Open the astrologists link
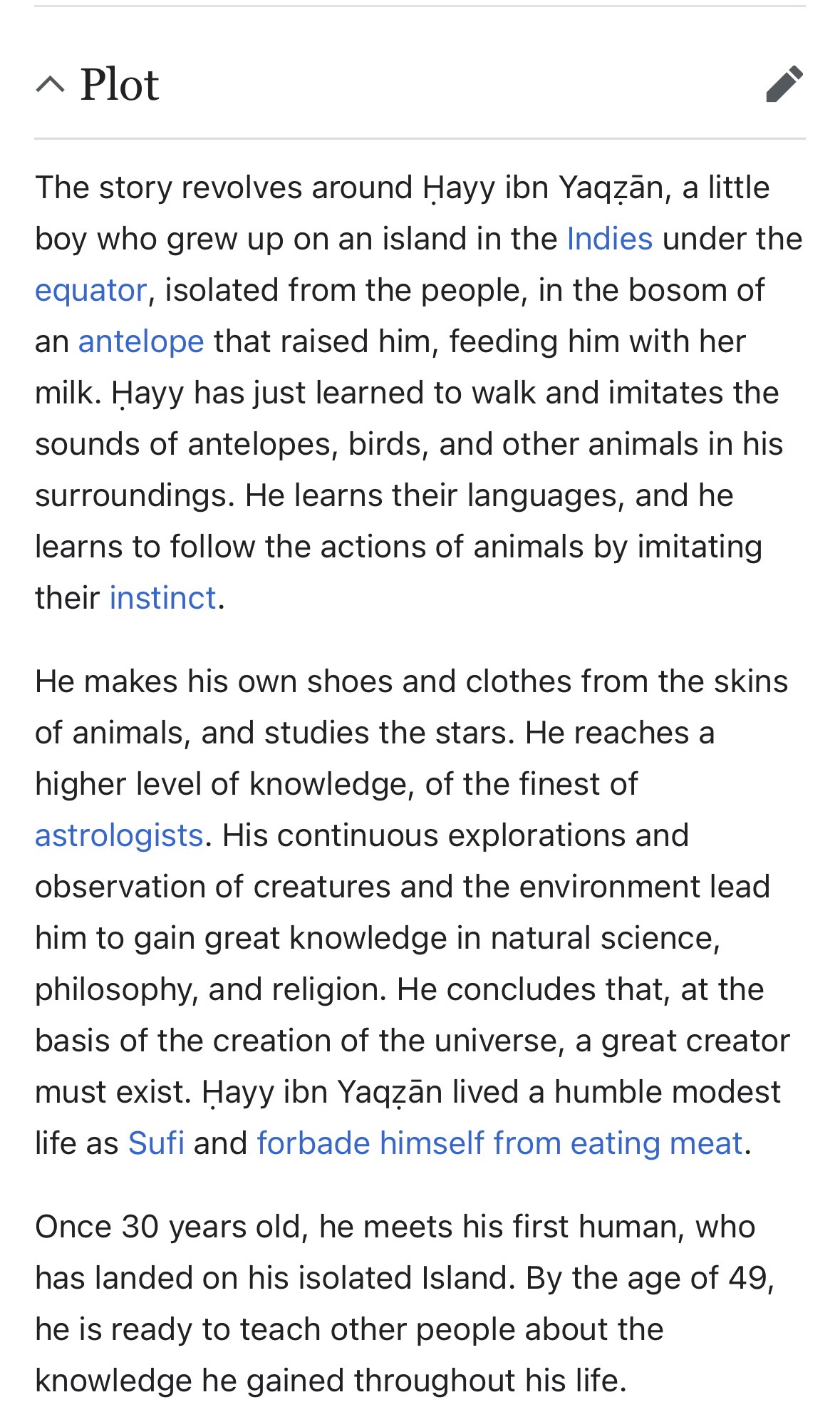 [x=119, y=835]
